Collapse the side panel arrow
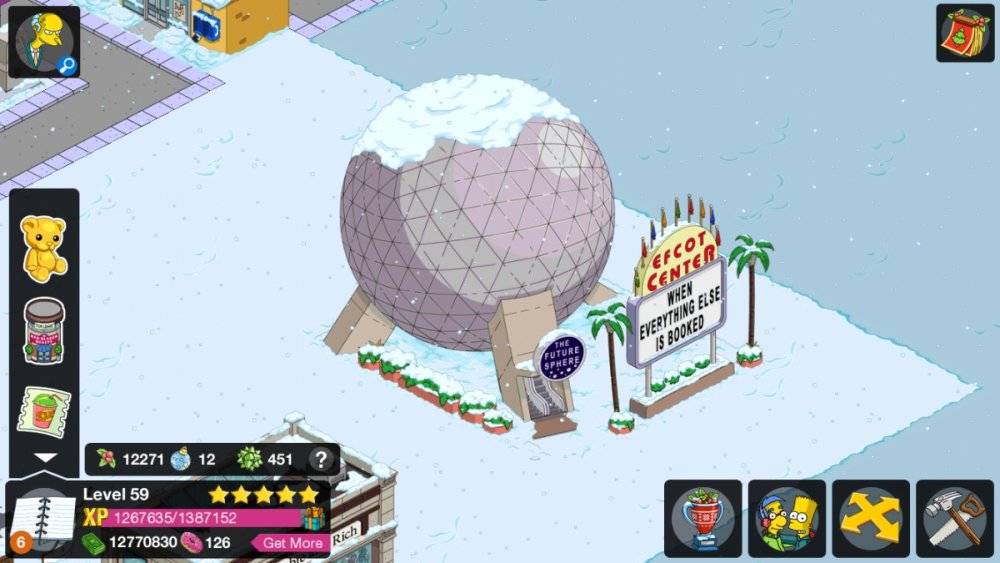The width and height of the screenshot is (1000, 563). [x=45, y=458]
